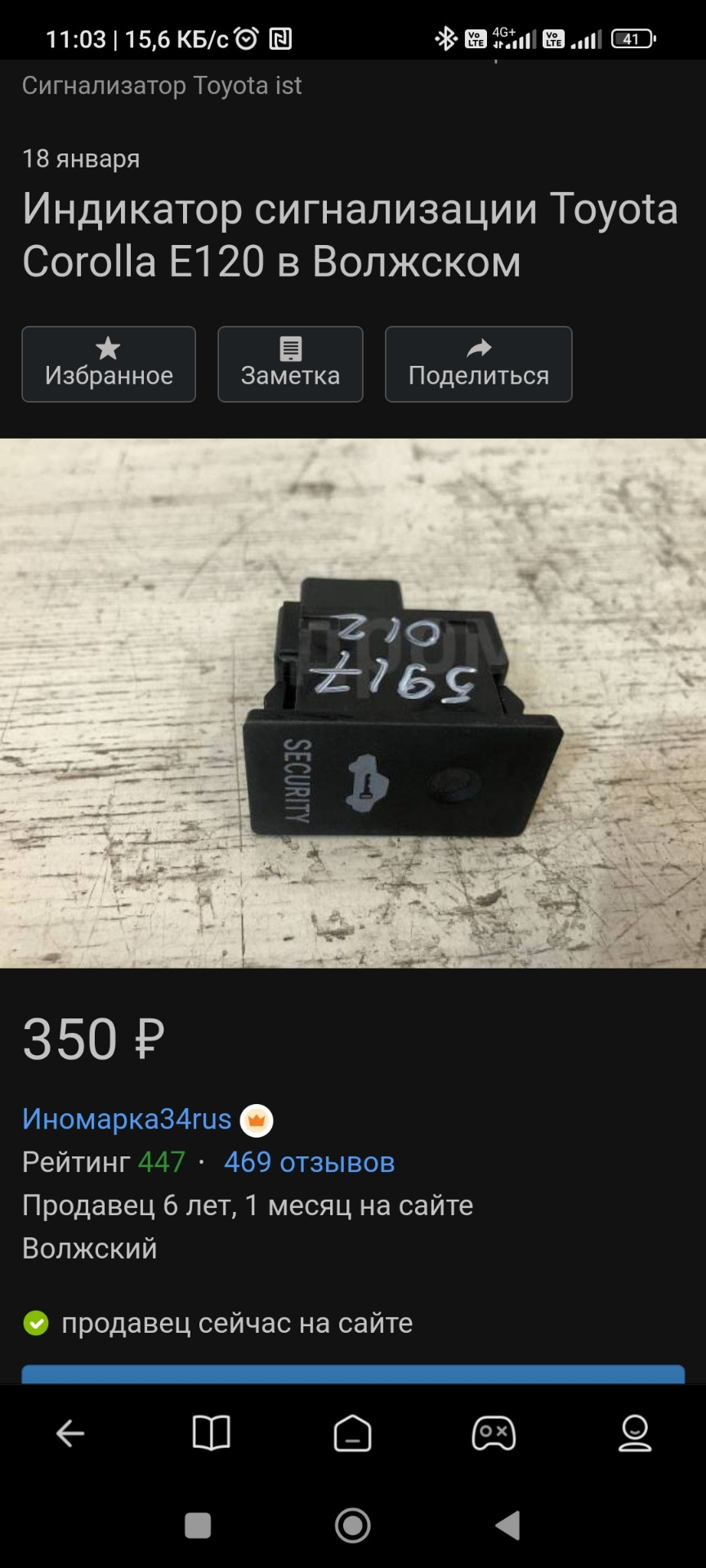
Task: Open the book icon in bottom bar
Action: click(211, 1433)
